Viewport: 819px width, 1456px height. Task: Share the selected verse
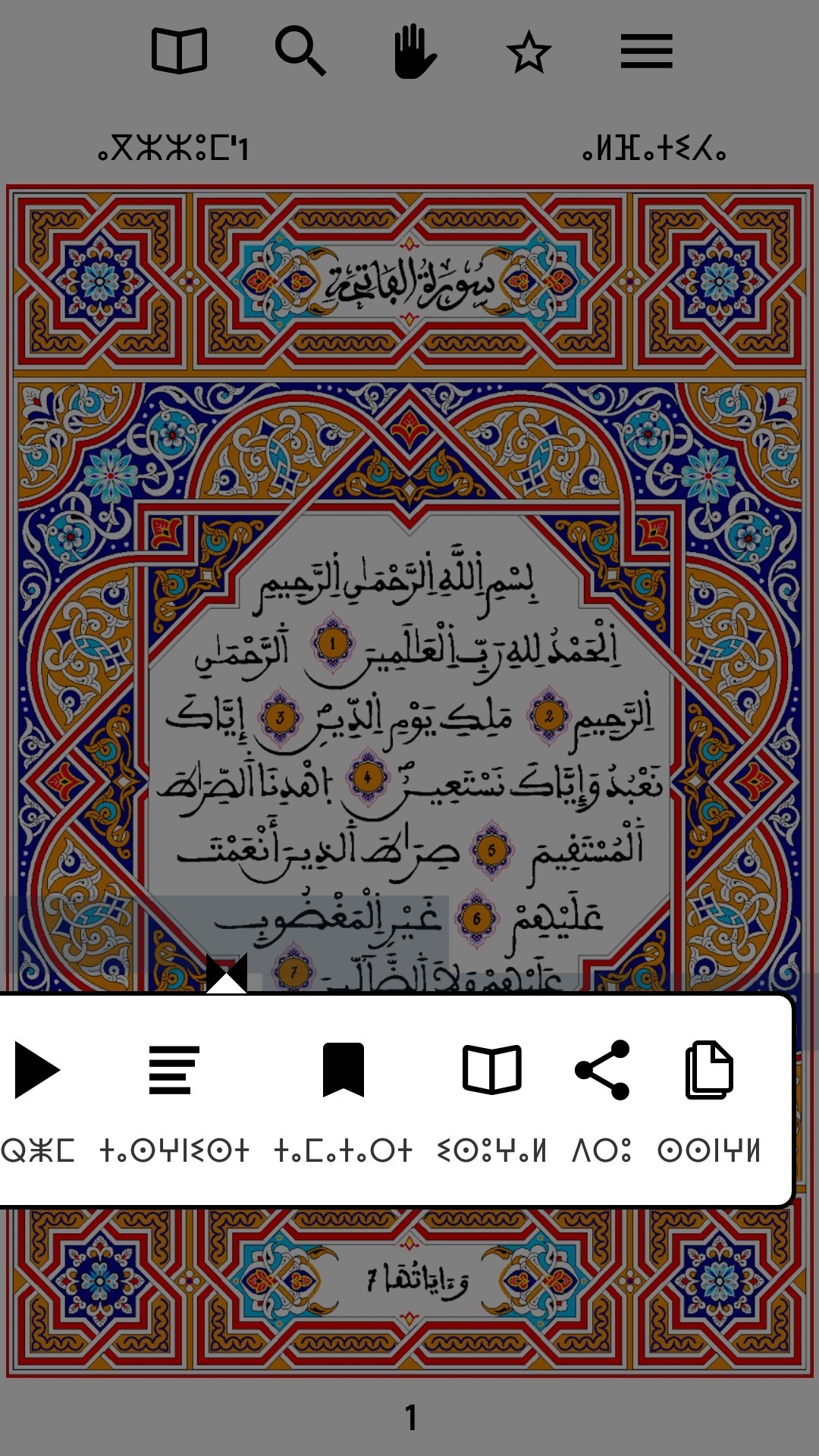tap(602, 1070)
